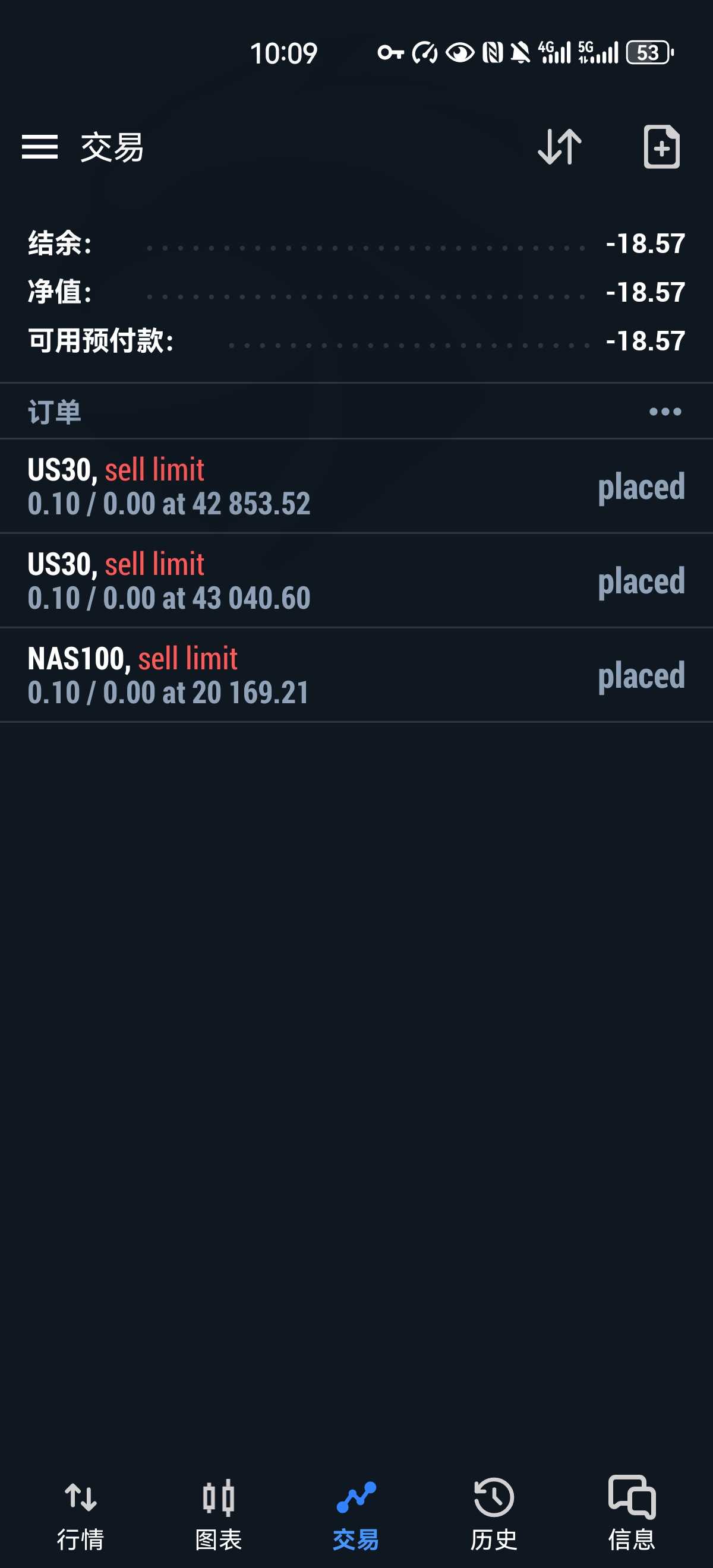Create a new order
713x1568 pixels.
(x=661, y=147)
